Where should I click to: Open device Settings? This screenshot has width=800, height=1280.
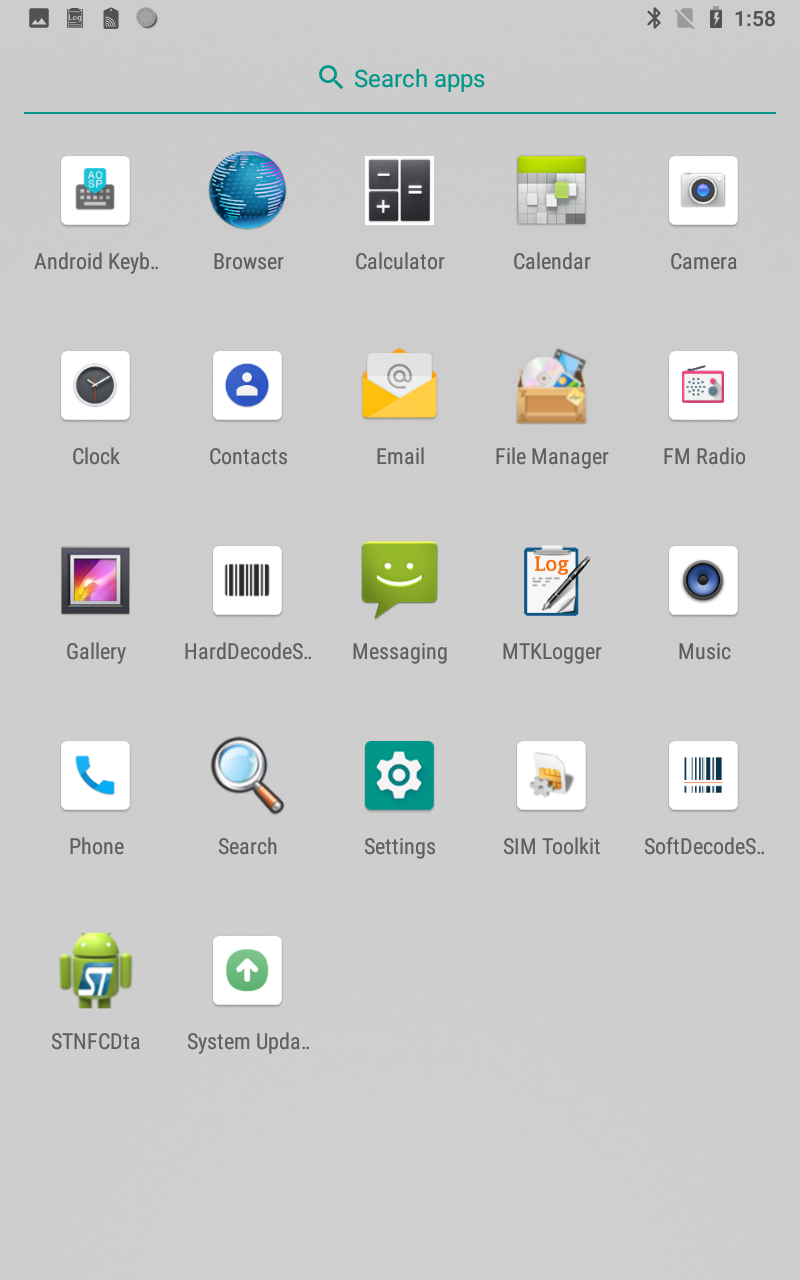pos(399,776)
